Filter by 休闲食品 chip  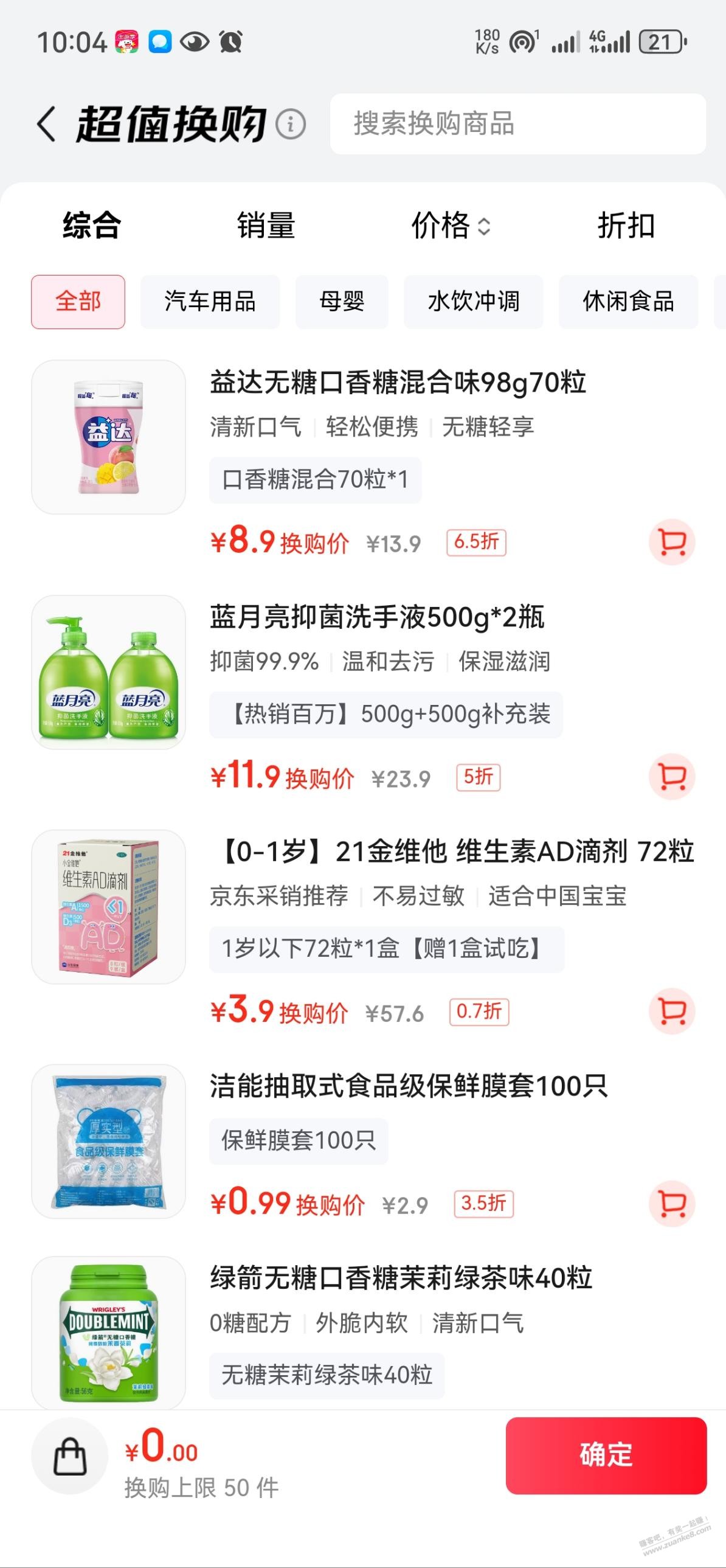pyautogui.click(x=628, y=301)
